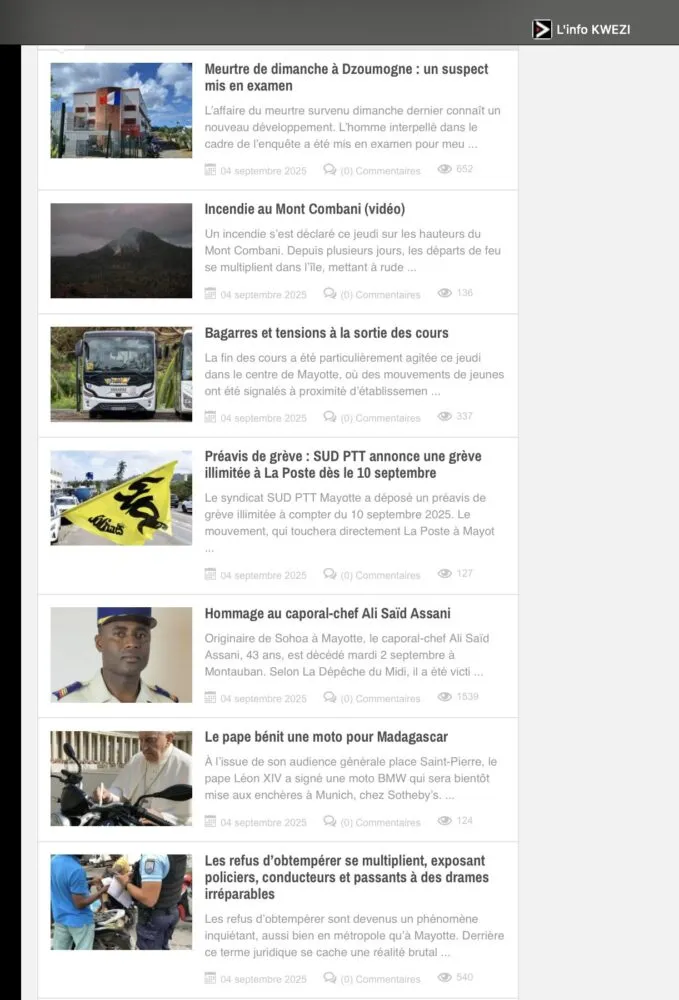View comments on the pope motorcycle article
679x1000 pixels.
(372, 823)
